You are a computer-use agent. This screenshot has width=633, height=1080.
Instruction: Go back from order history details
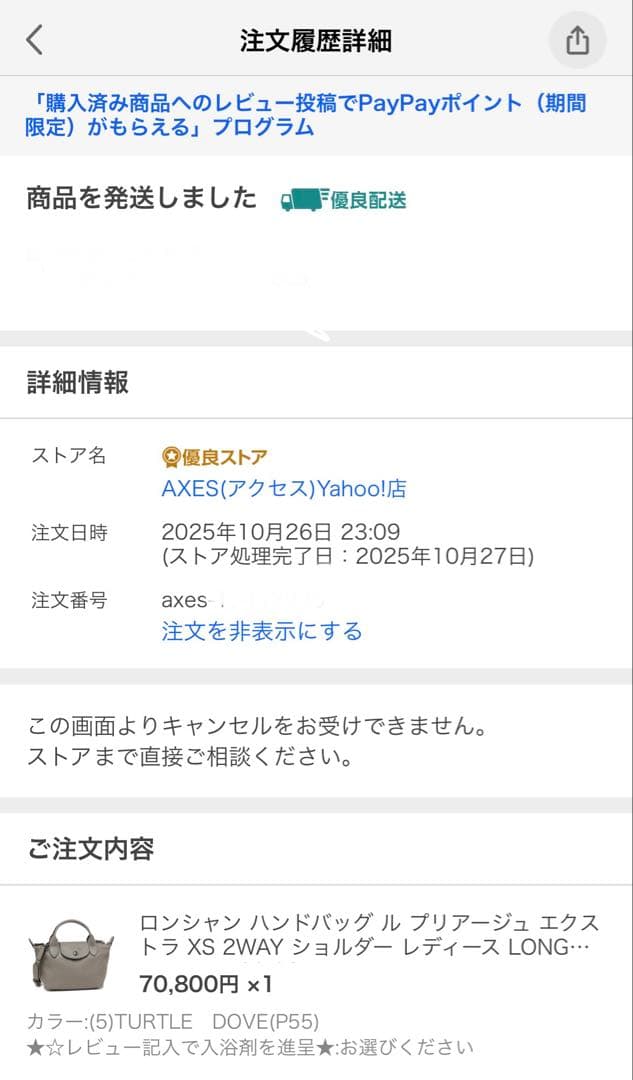click(x=35, y=40)
